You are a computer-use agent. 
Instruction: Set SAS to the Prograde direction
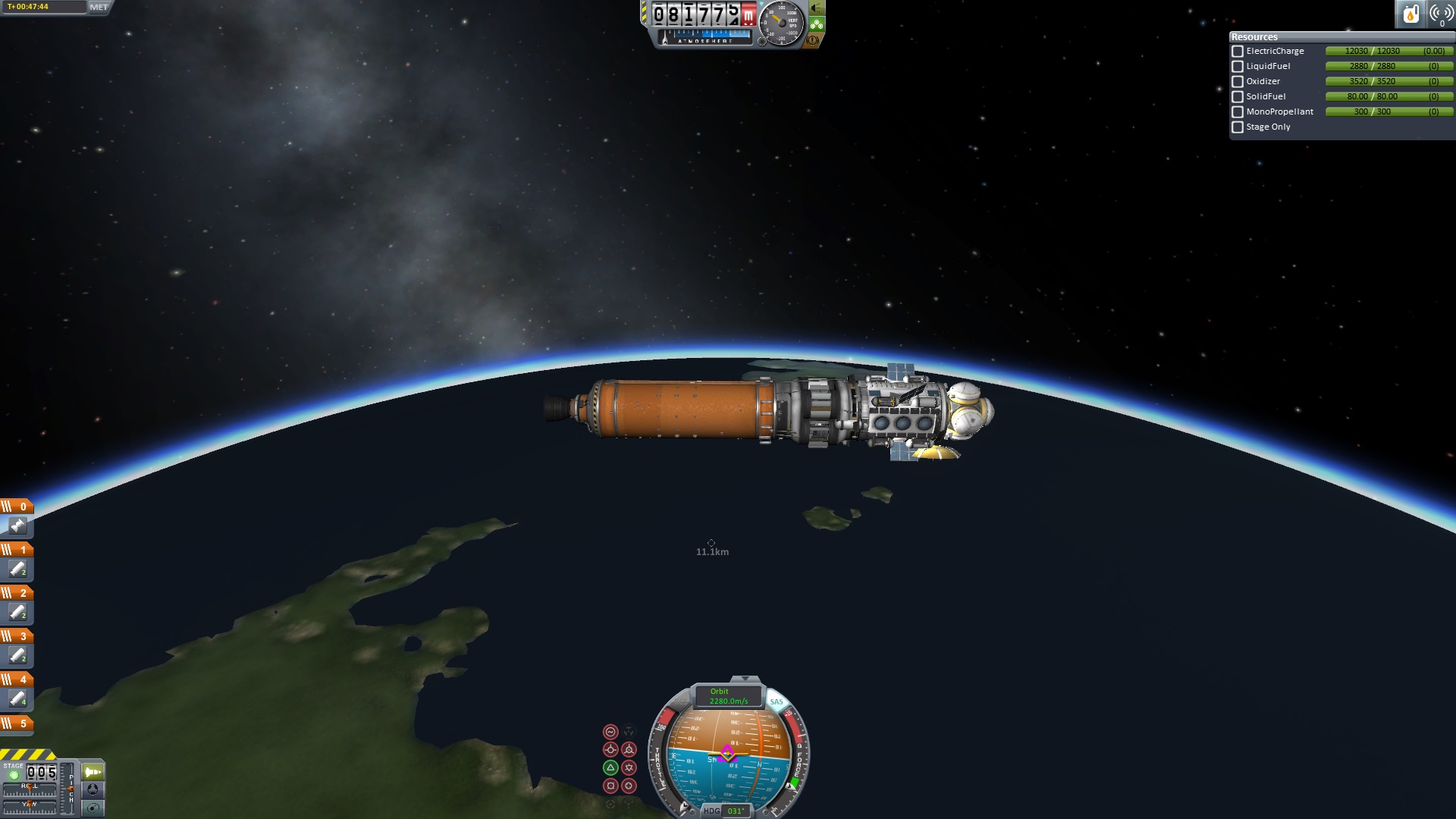(x=610, y=749)
